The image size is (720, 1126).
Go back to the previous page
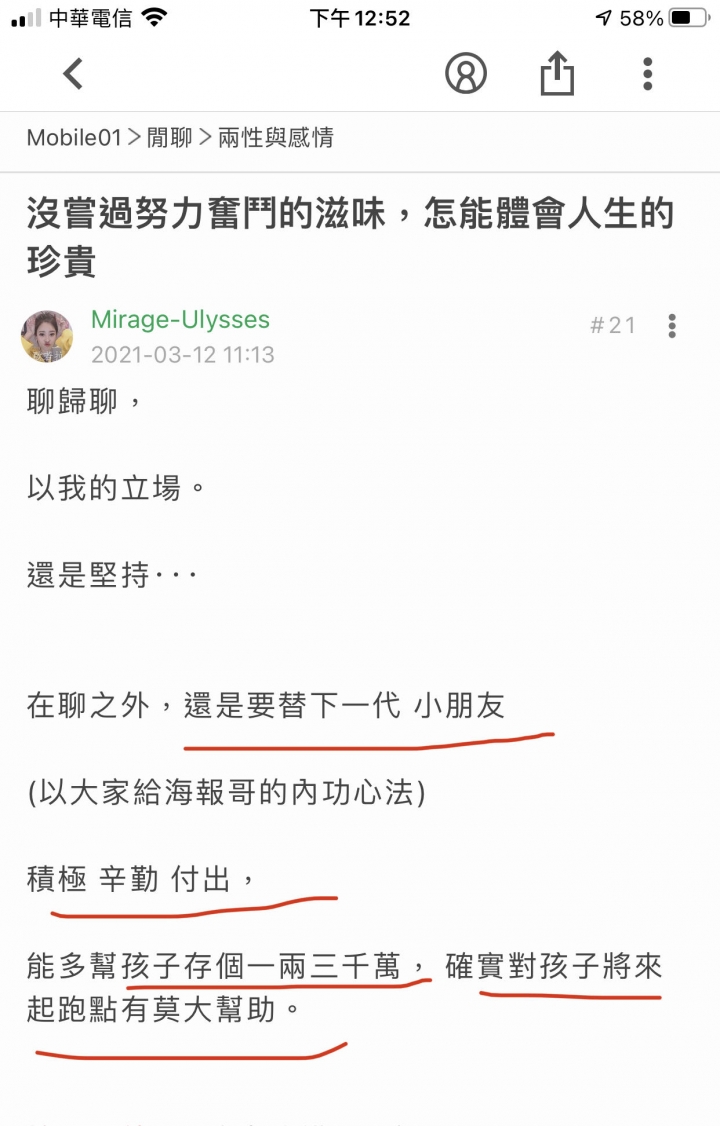pos(73,74)
